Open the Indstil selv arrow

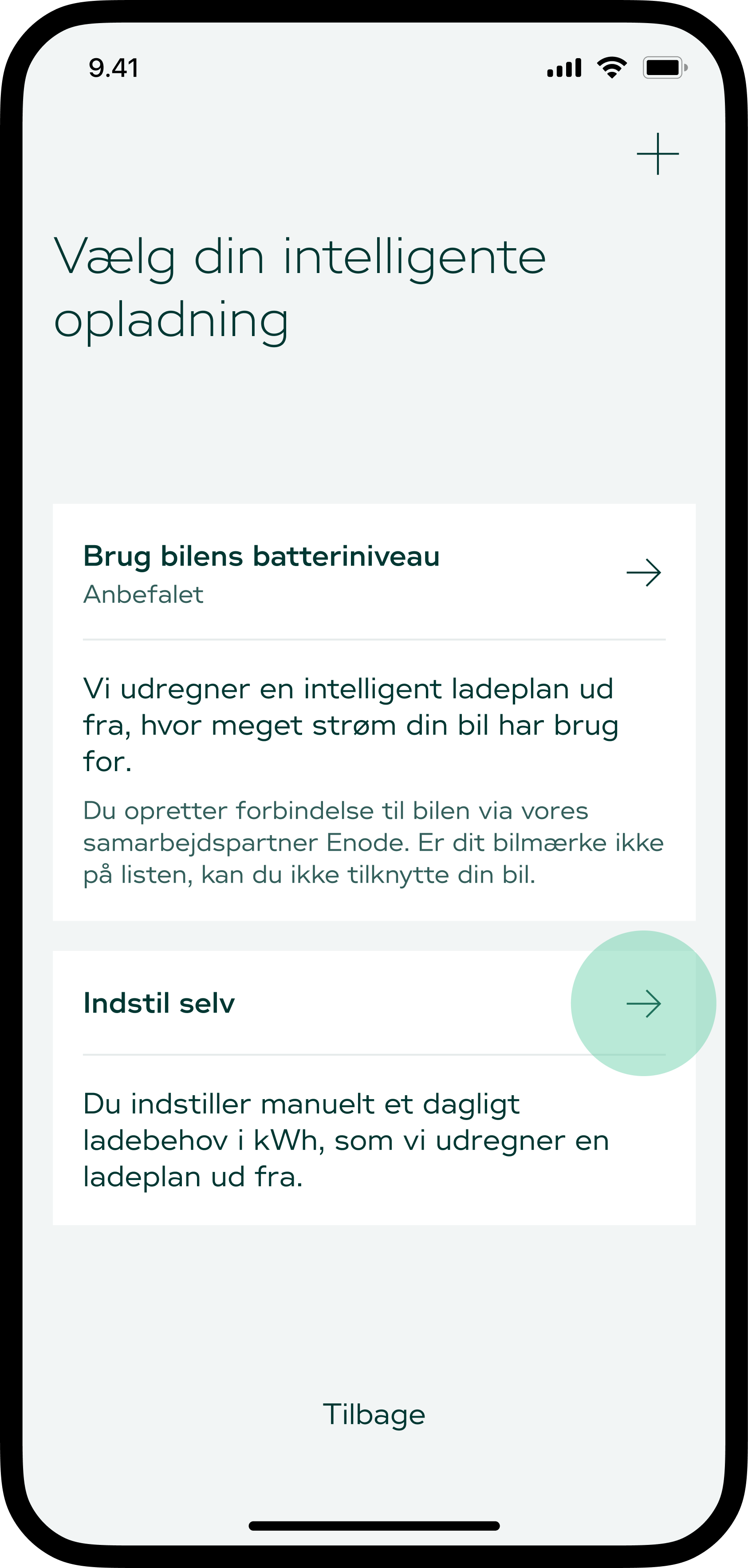pos(643,1003)
